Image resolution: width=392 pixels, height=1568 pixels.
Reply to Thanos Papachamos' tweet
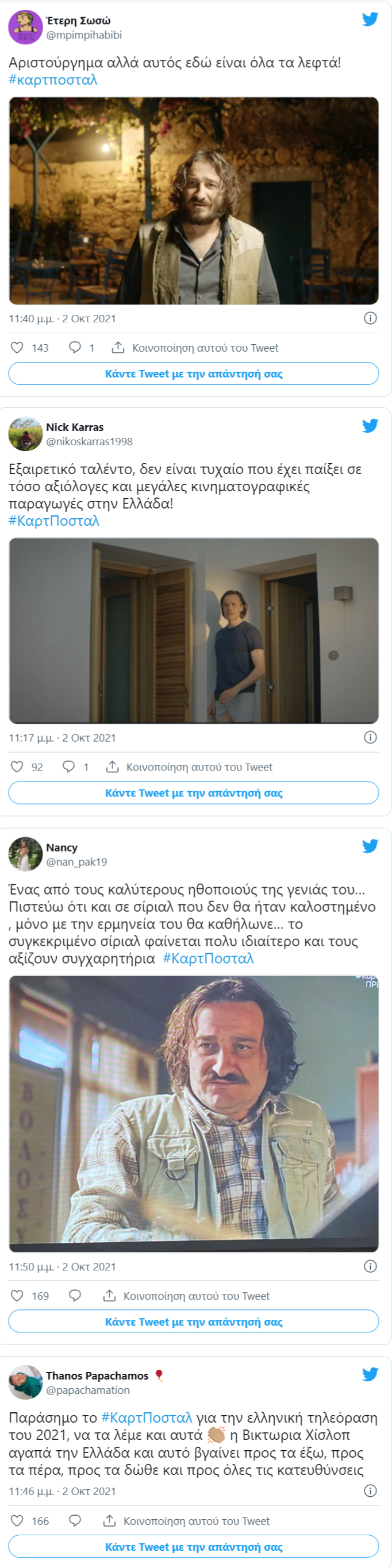point(194,1547)
